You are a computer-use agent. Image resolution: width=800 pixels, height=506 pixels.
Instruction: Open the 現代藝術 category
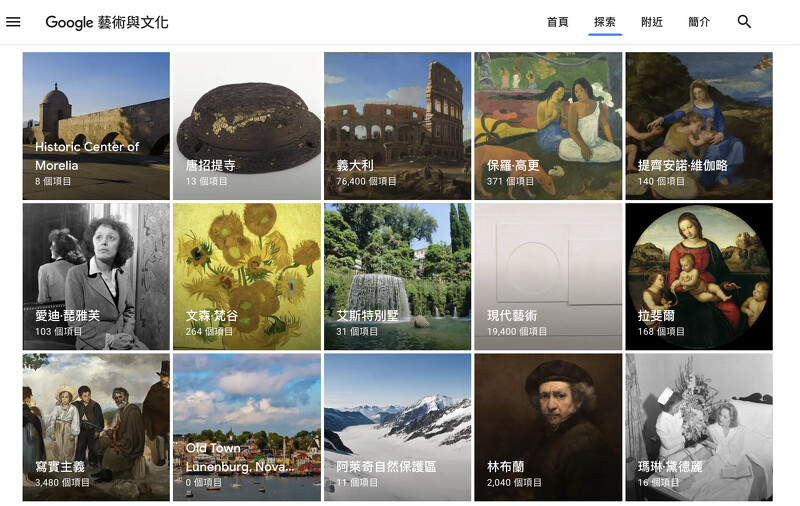[x=548, y=276]
